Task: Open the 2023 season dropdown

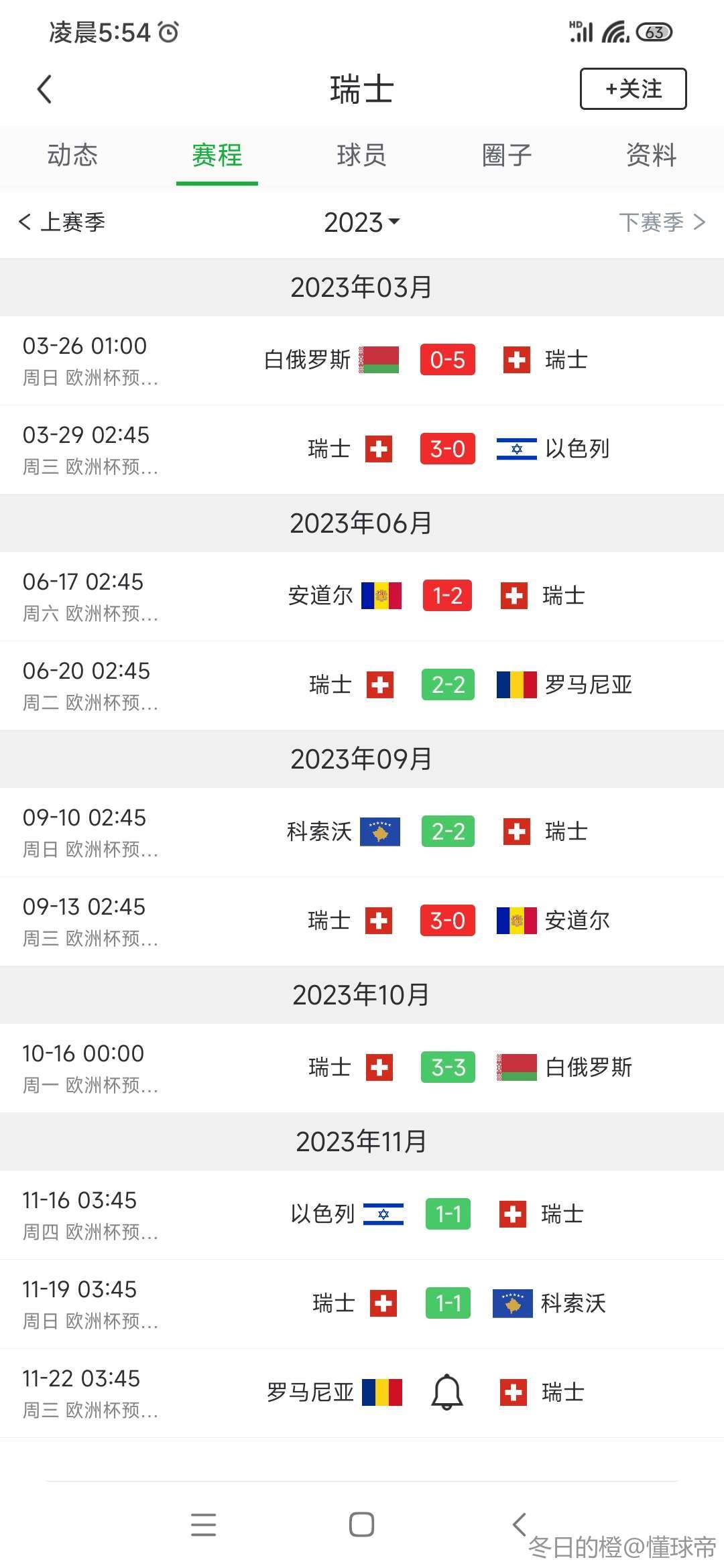Action: pos(362,222)
